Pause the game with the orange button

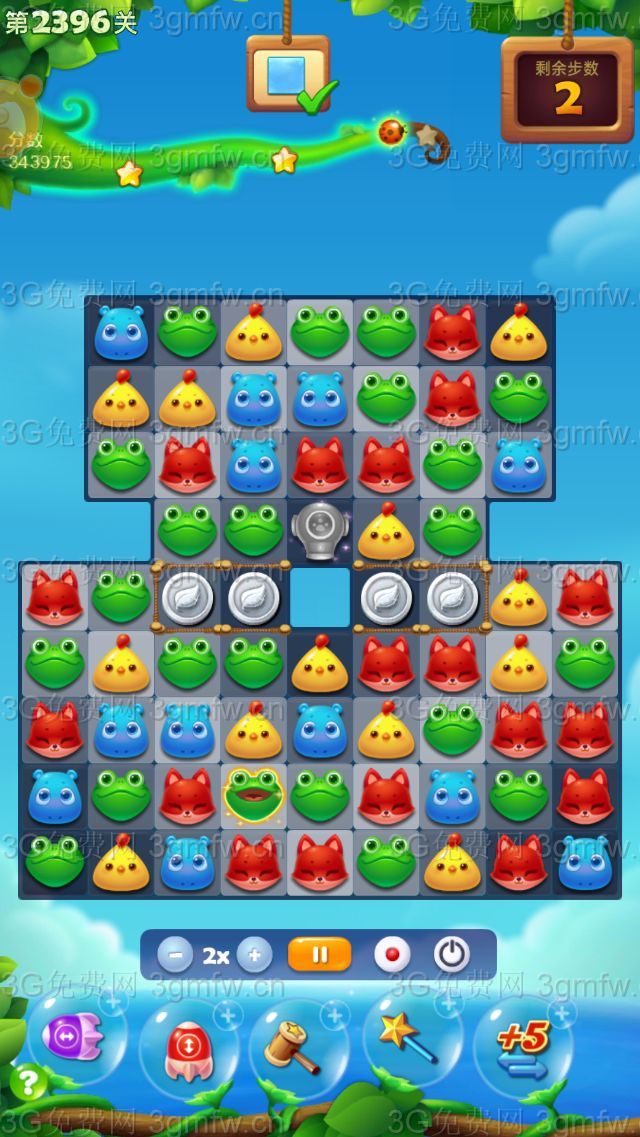point(319,955)
